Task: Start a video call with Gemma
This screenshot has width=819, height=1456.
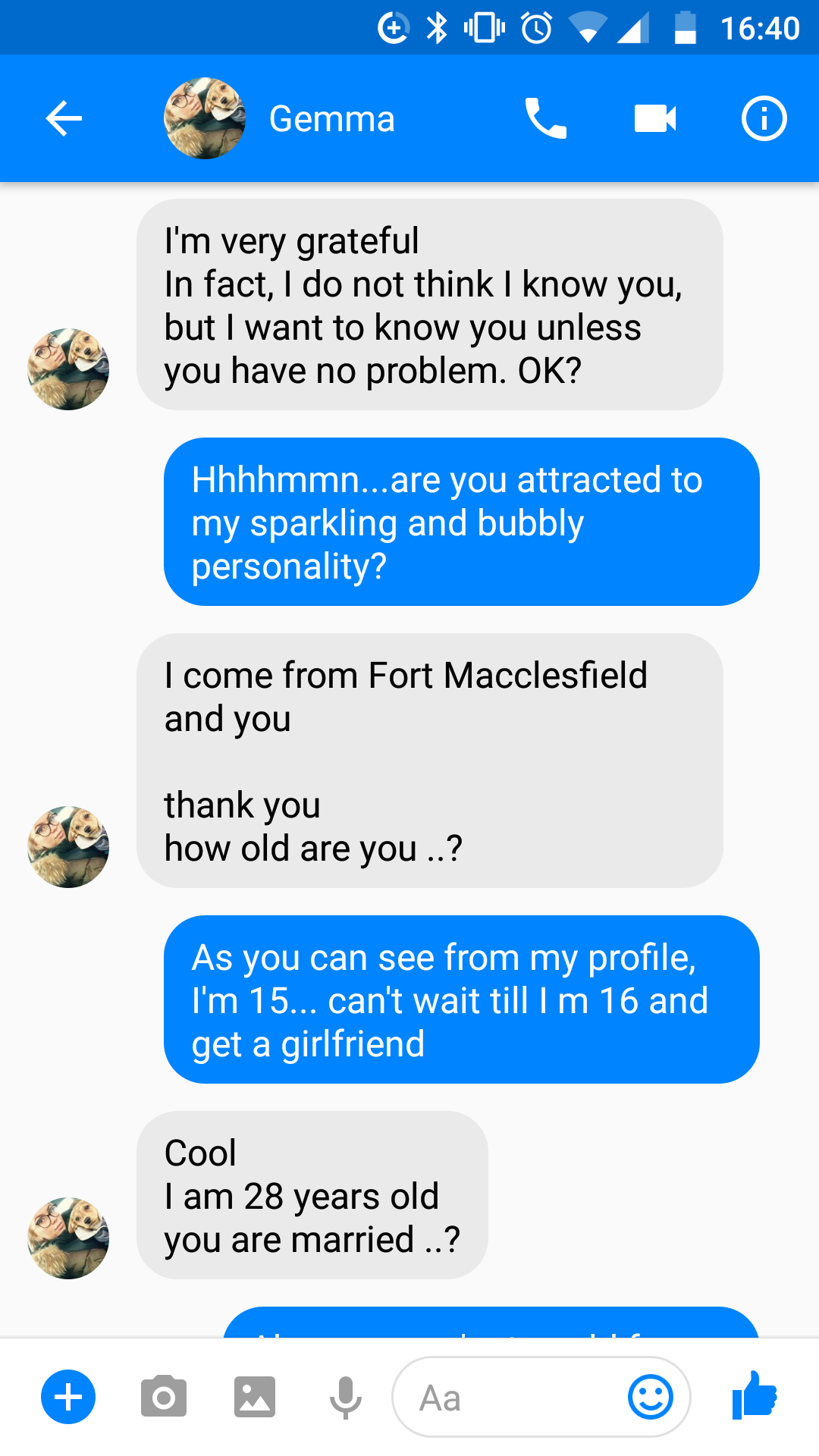Action: pos(655,119)
